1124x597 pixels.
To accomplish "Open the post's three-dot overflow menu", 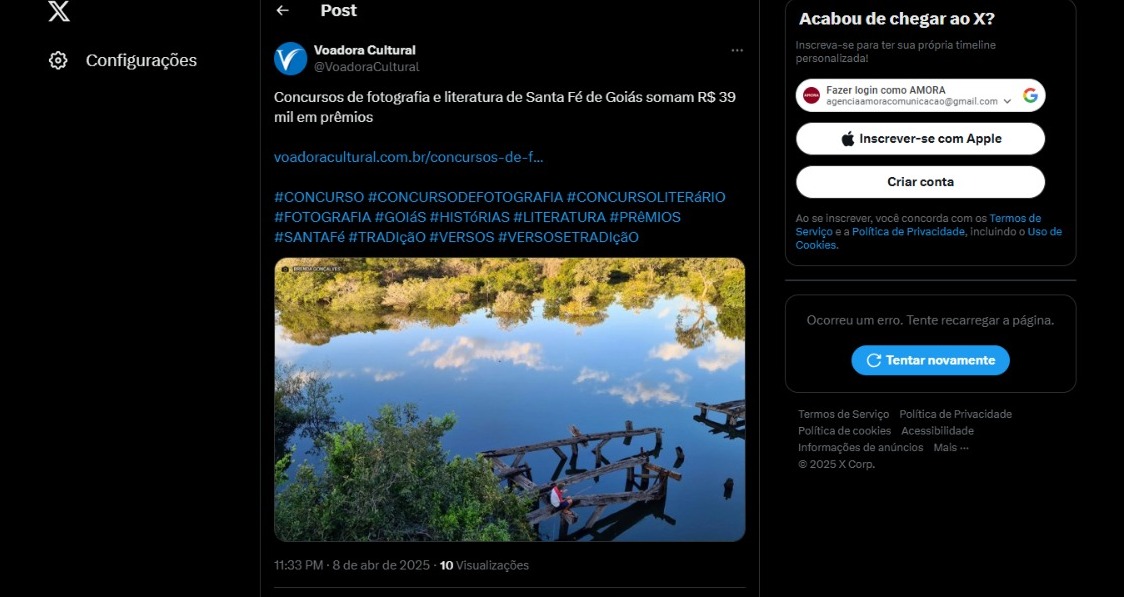I will pos(737,50).
